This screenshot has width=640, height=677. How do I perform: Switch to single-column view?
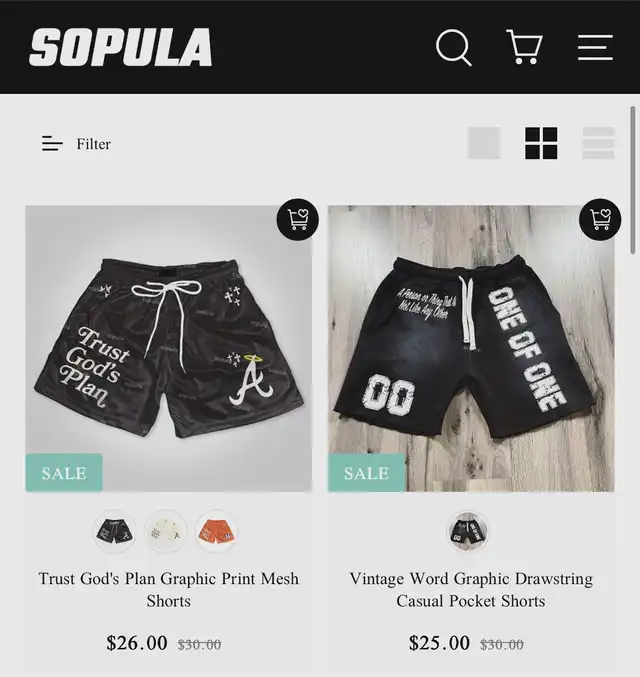click(x=484, y=143)
